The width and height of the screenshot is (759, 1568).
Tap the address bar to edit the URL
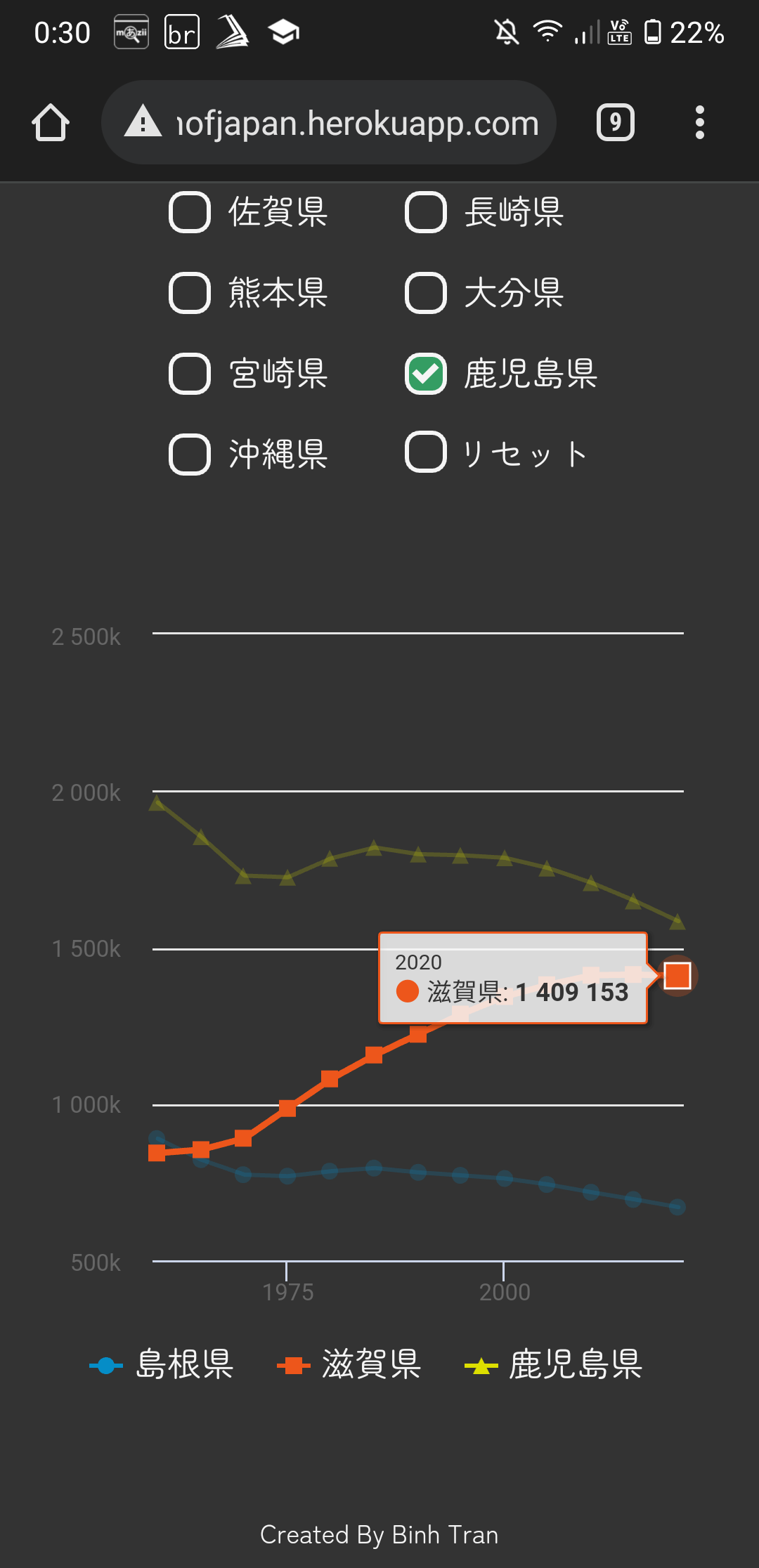[351, 122]
